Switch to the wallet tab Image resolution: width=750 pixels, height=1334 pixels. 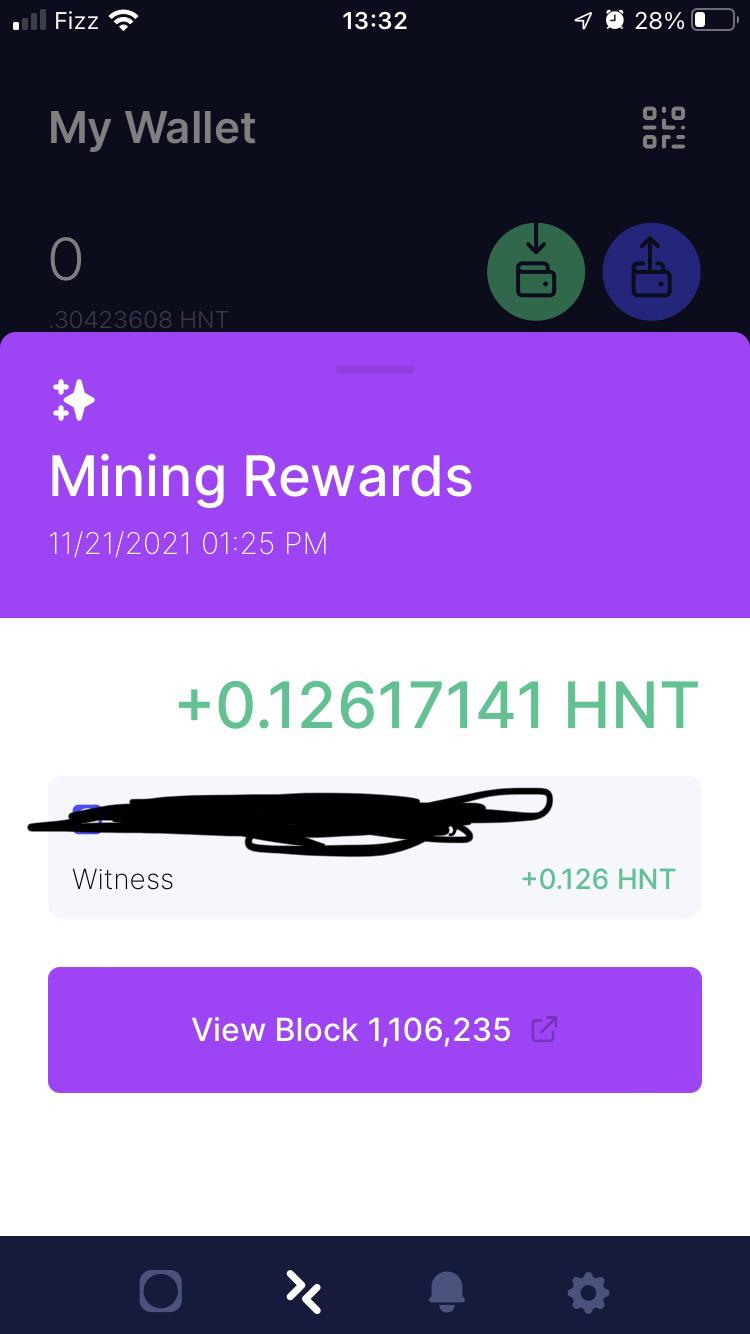click(304, 1291)
